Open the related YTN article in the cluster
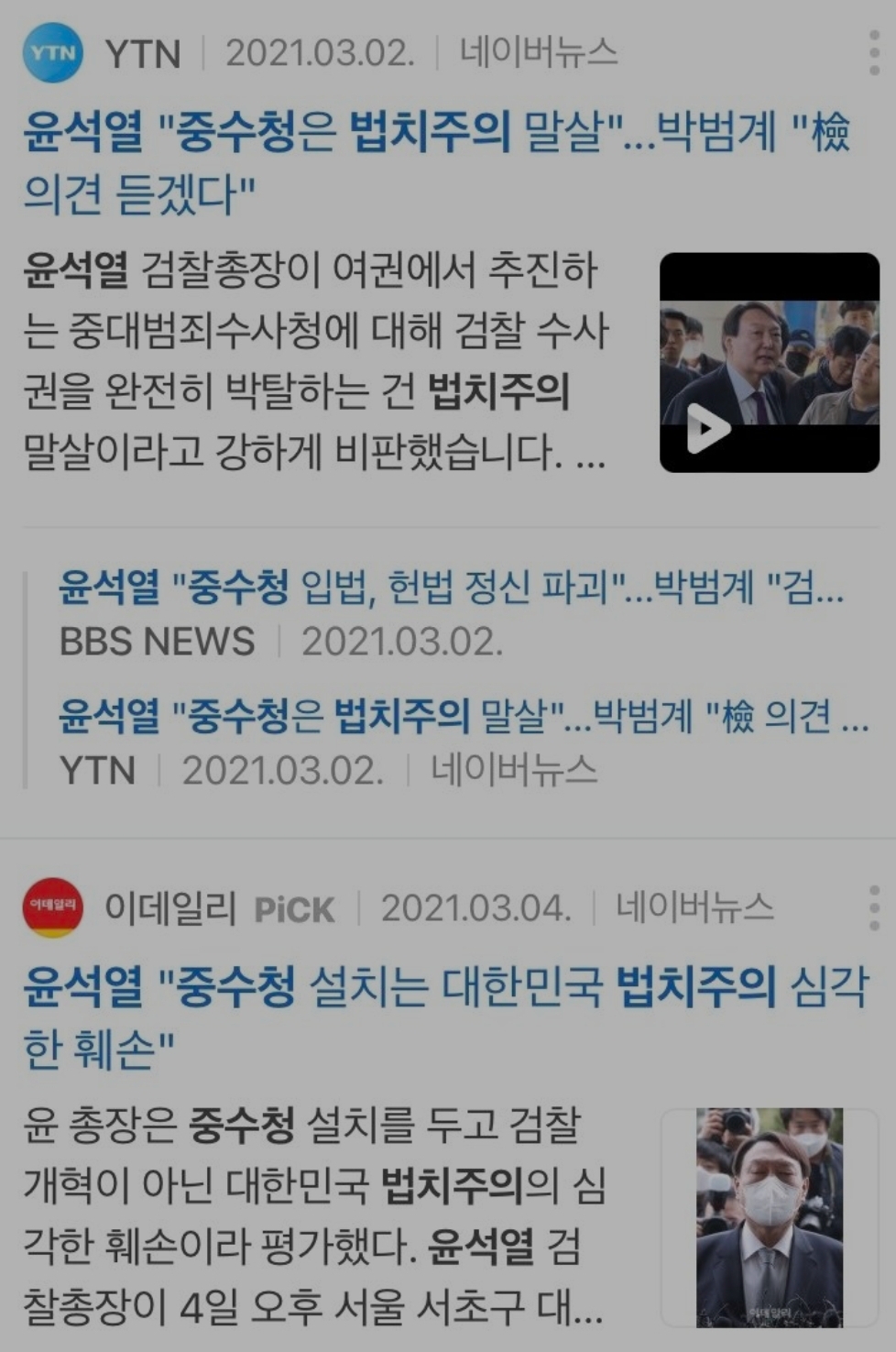This screenshot has height=1352, width=896. tap(463, 716)
